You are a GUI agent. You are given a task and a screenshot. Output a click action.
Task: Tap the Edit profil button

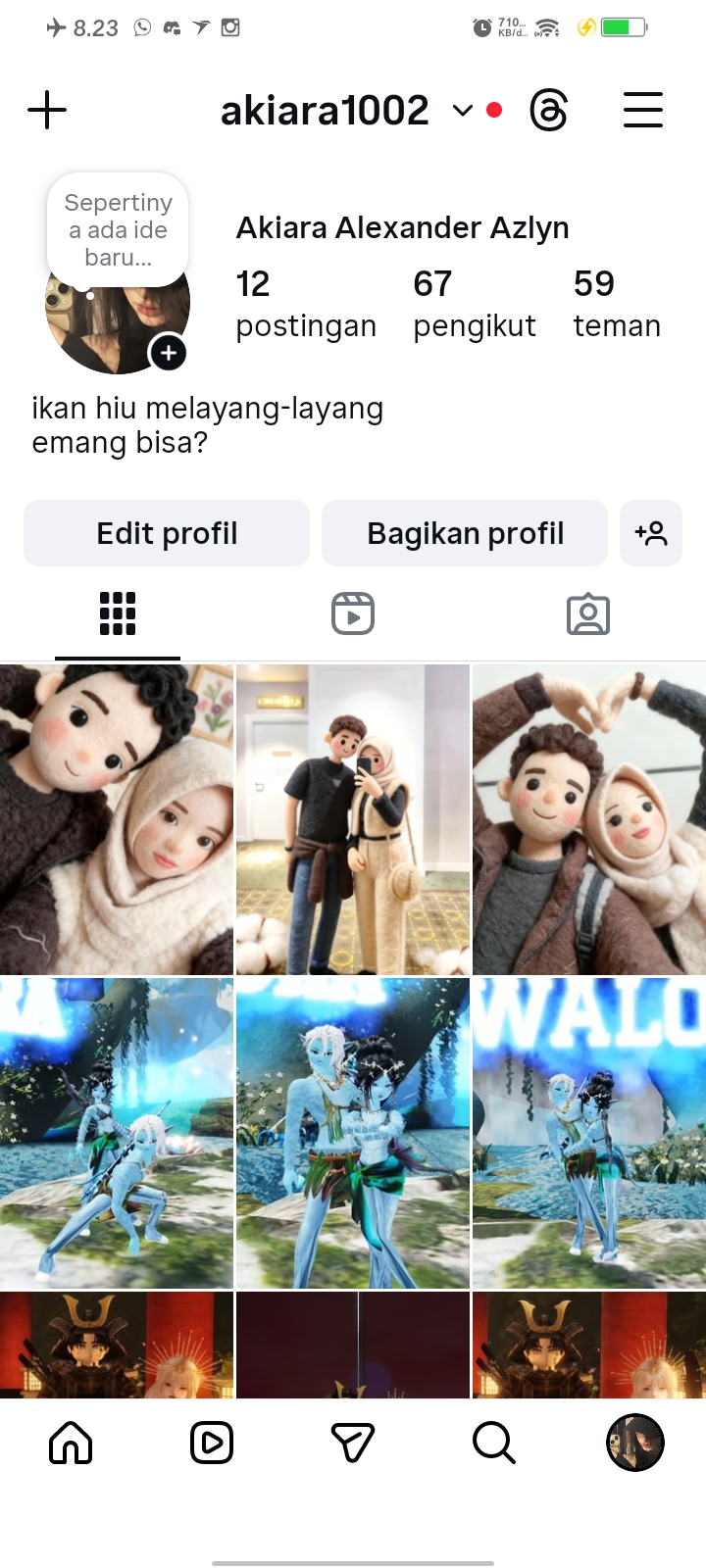(167, 533)
